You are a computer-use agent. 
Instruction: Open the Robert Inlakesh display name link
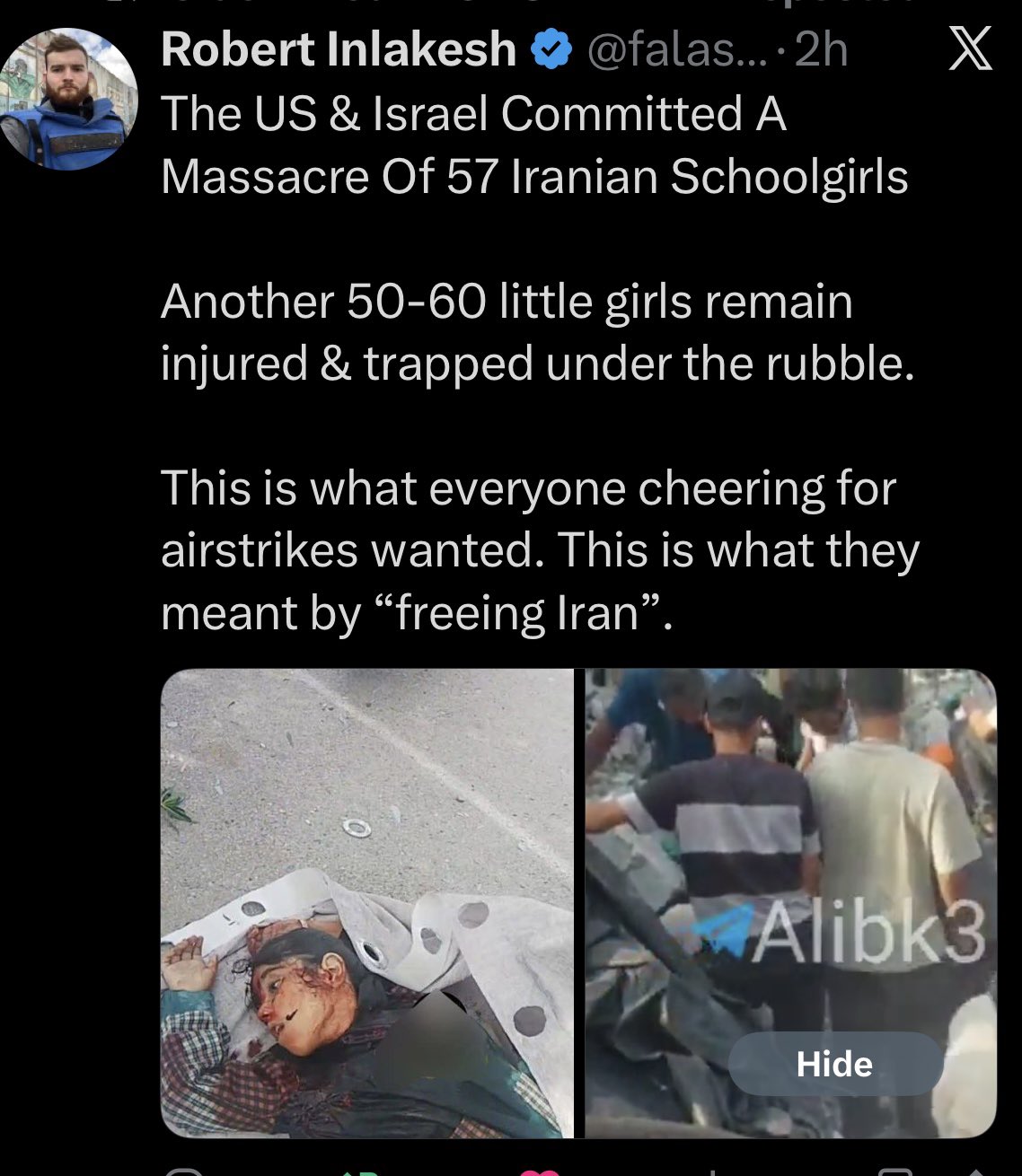pyautogui.click(x=338, y=50)
